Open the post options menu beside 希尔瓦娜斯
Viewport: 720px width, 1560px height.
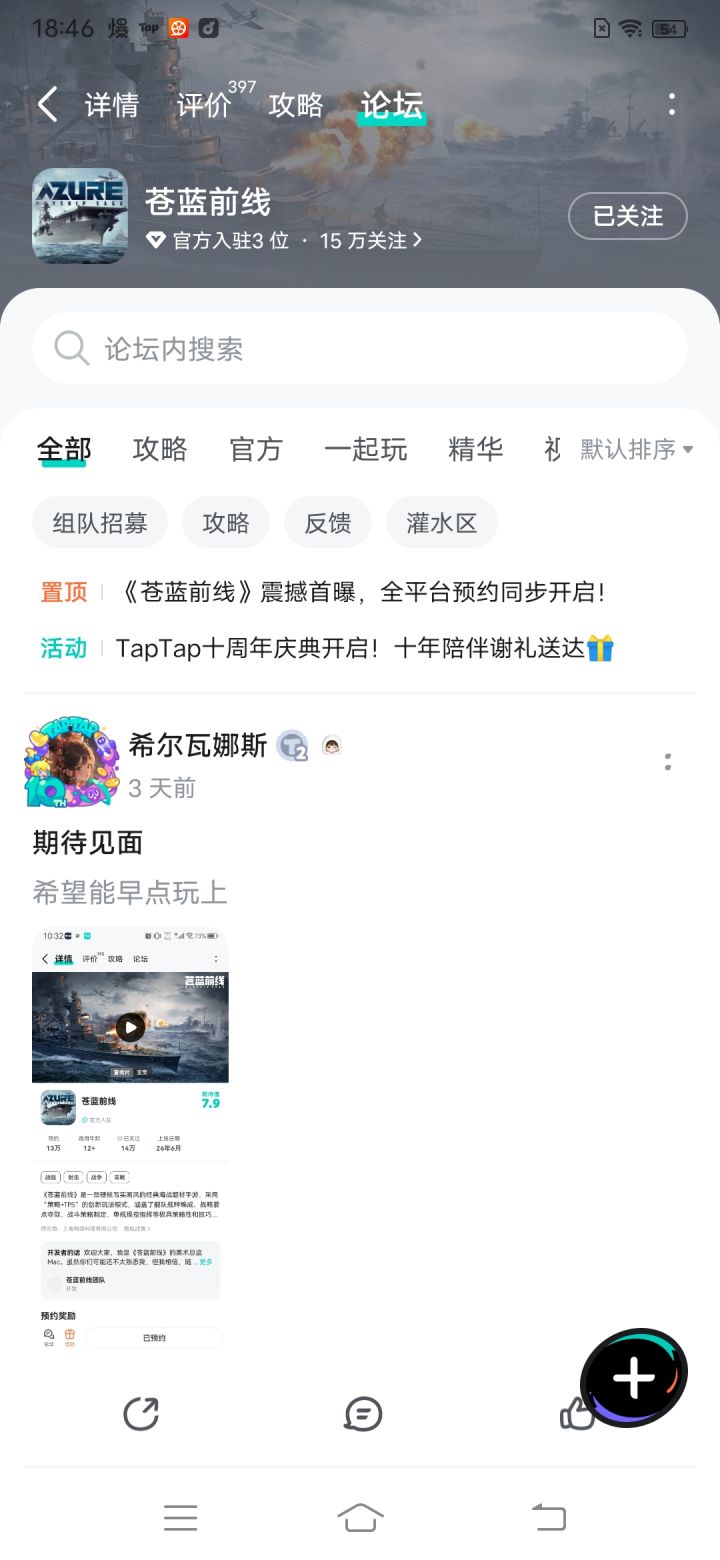pos(668,762)
